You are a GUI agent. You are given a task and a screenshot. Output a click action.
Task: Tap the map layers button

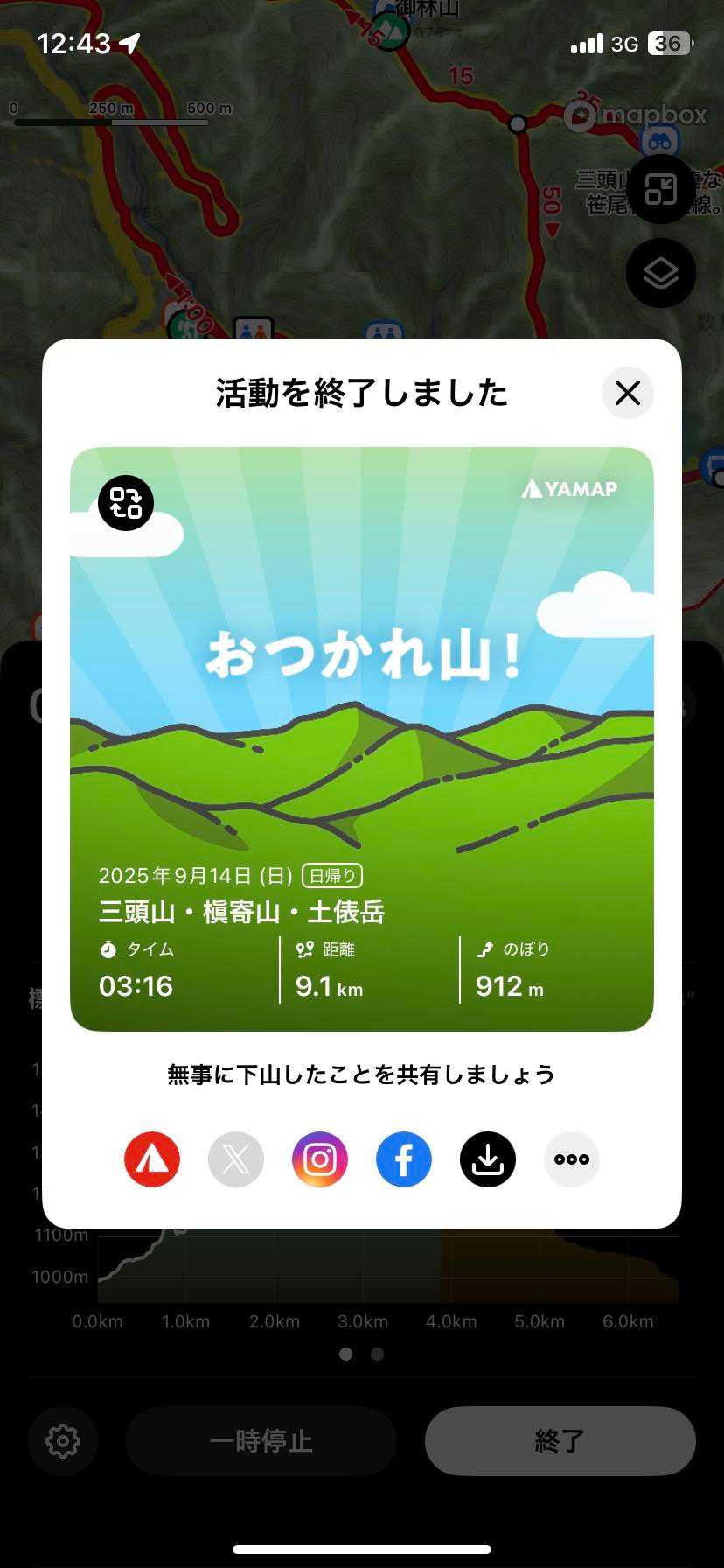[x=661, y=274]
